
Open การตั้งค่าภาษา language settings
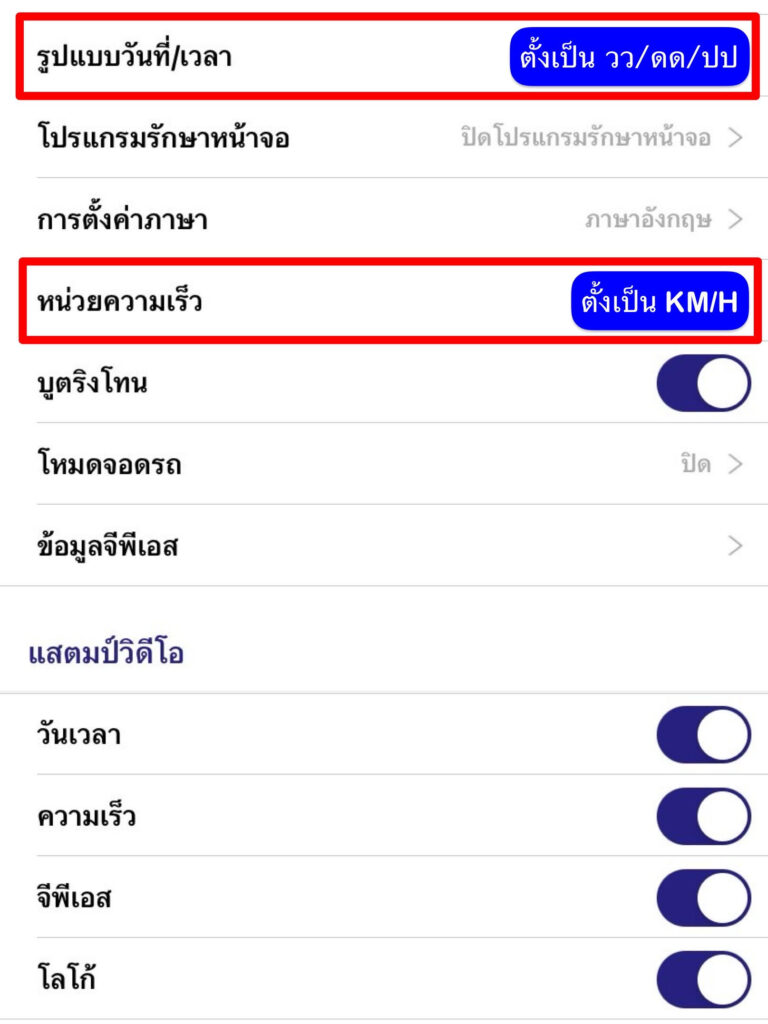(384, 220)
